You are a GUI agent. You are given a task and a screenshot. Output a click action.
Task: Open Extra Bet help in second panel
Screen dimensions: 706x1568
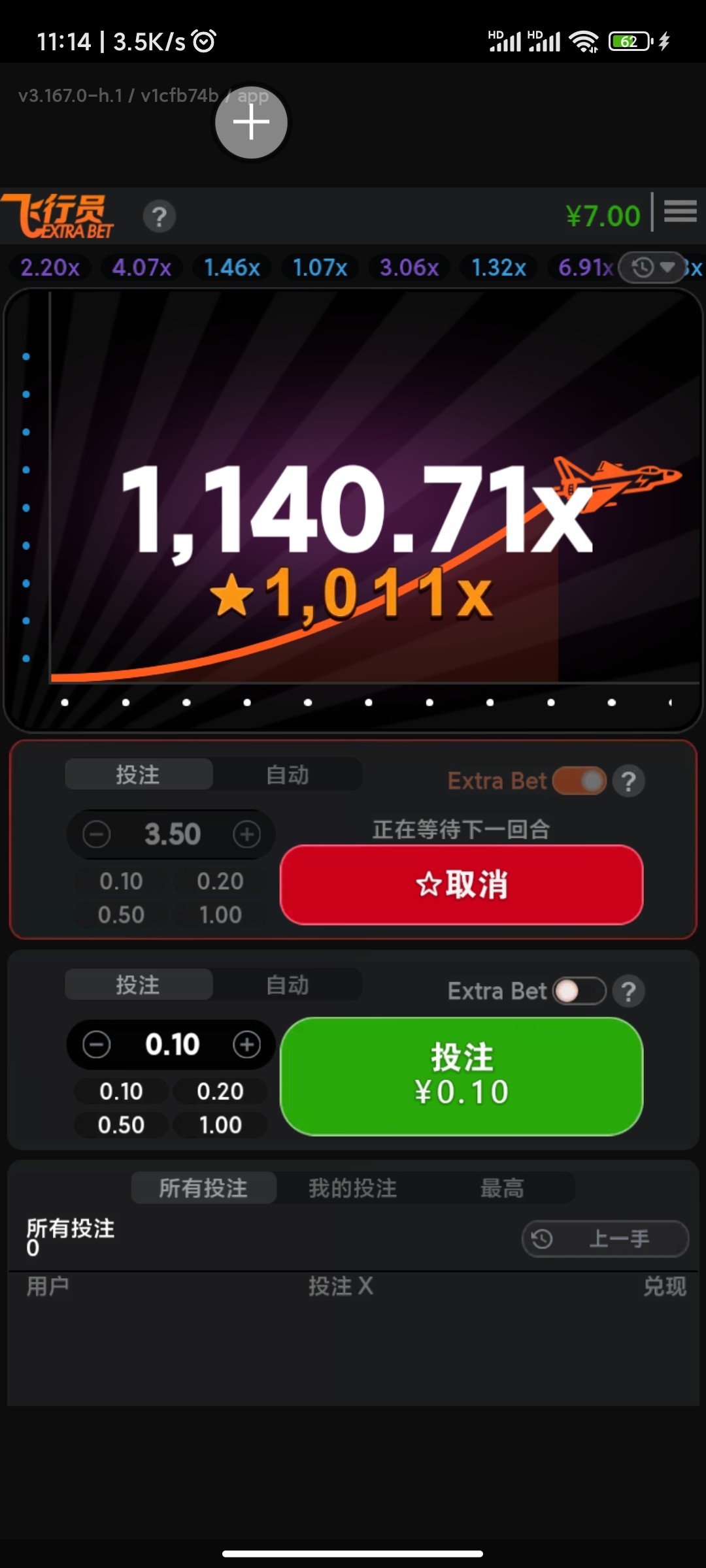pyautogui.click(x=629, y=991)
